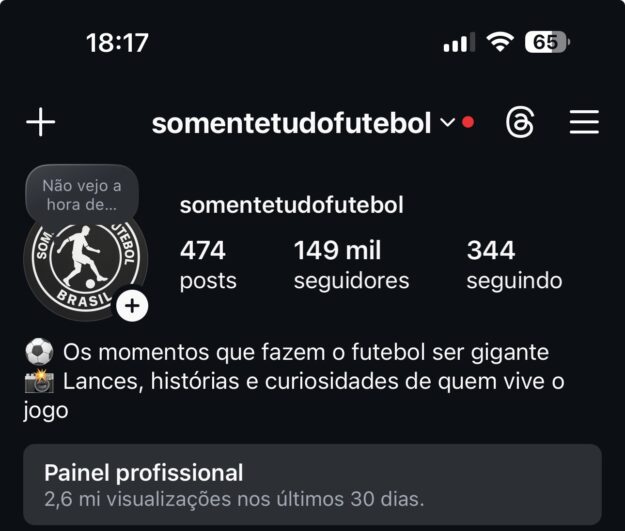Add a story with the profile plus badge
Viewport: 625px width, 531px height.
click(132, 306)
